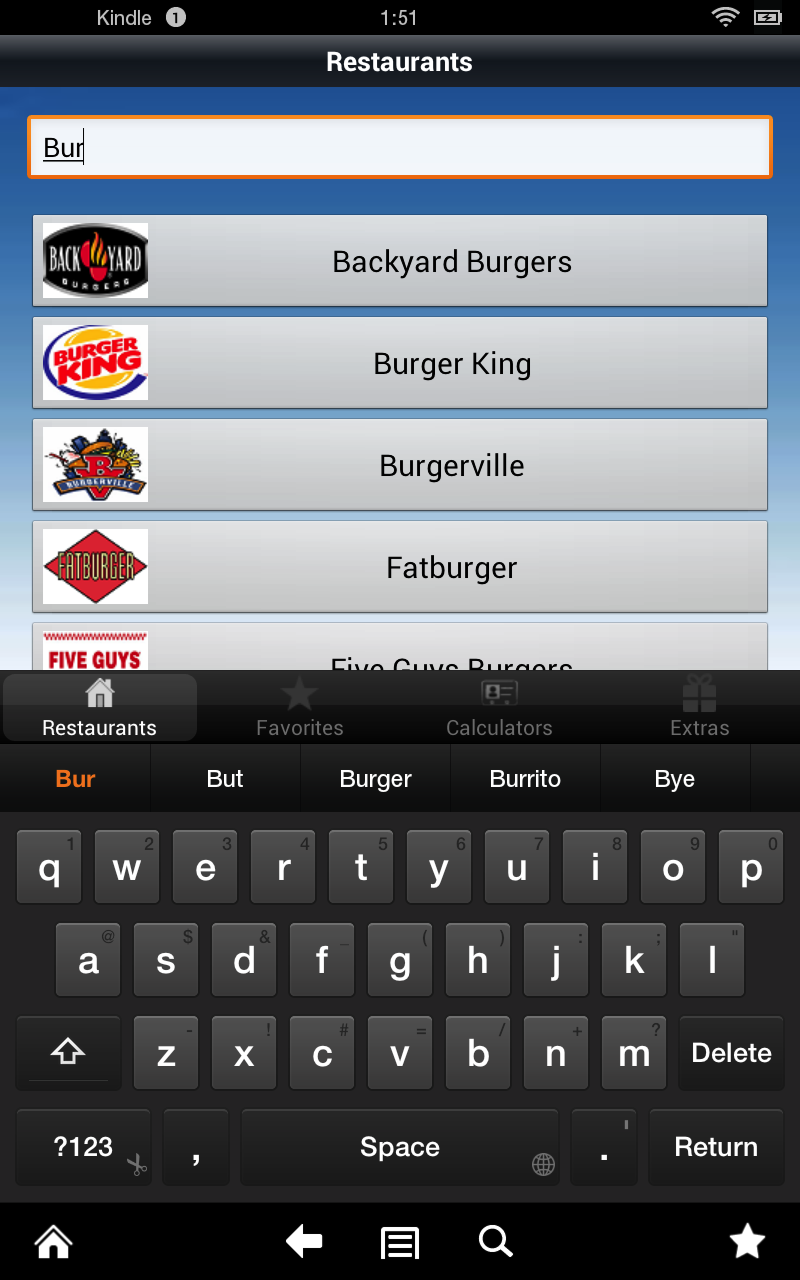Open the Five Guys Burgers row

(x=400, y=650)
